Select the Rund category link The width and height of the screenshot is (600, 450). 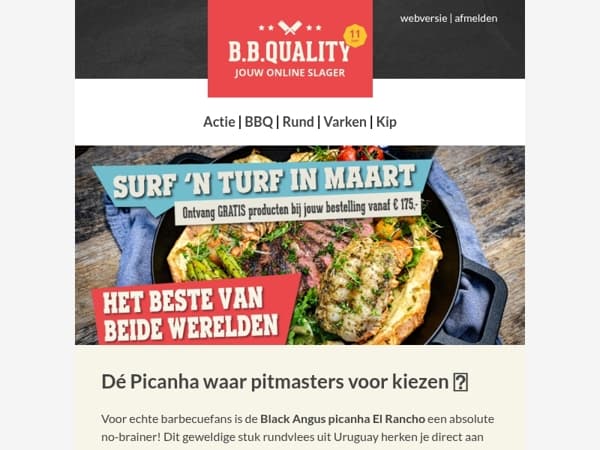coord(298,122)
